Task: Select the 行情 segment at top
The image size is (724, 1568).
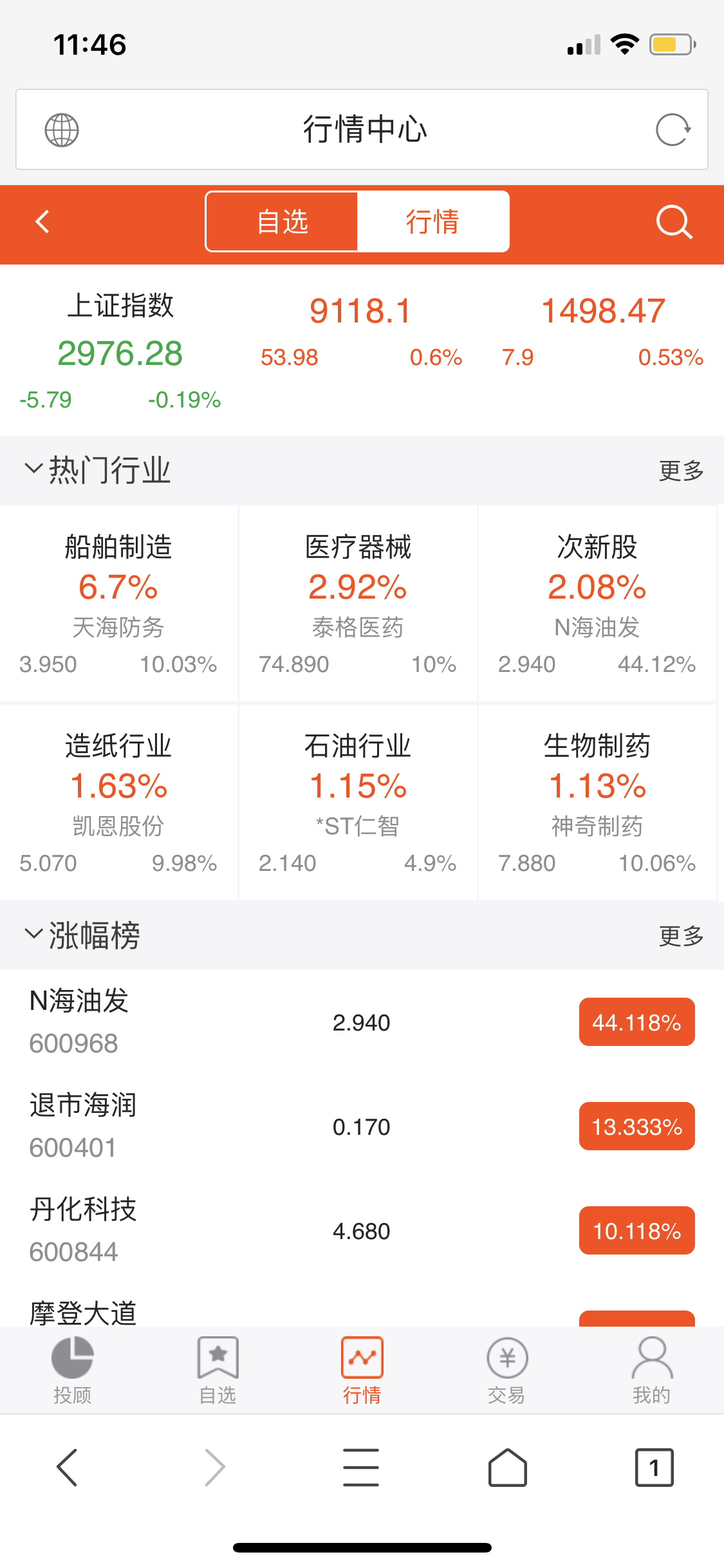Action: click(432, 222)
